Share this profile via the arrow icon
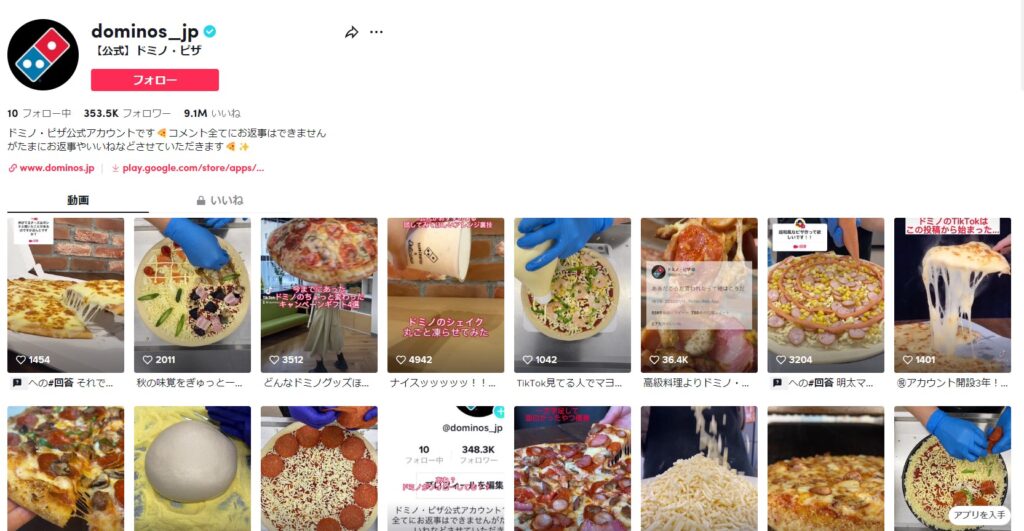The image size is (1024, 531). 351,32
